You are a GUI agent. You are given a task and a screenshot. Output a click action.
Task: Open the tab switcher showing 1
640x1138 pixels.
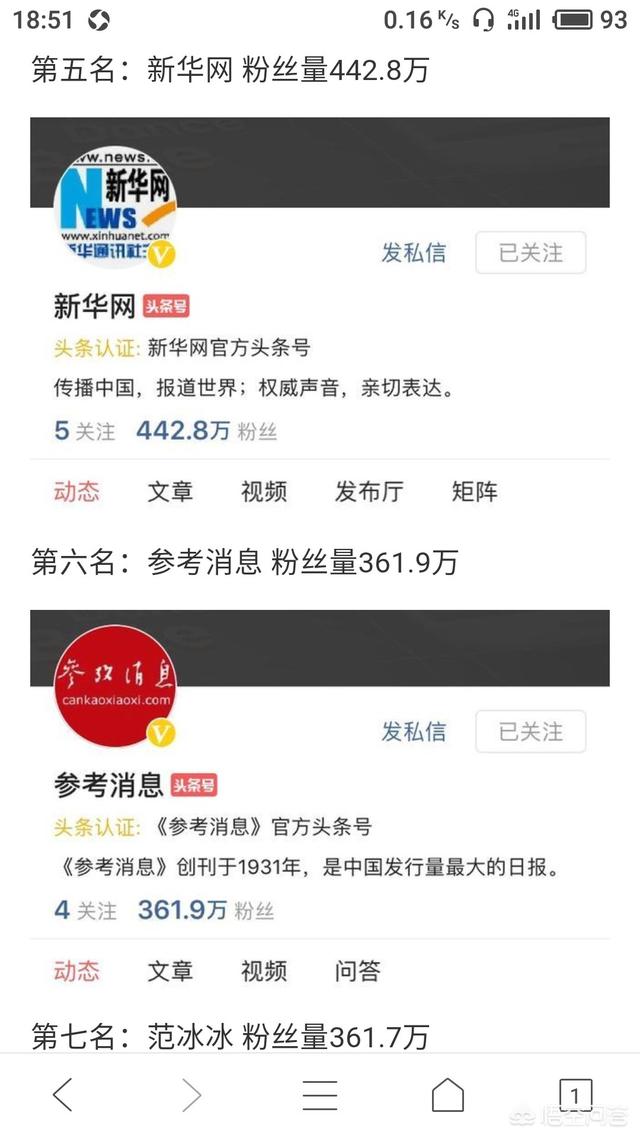[575, 1094]
